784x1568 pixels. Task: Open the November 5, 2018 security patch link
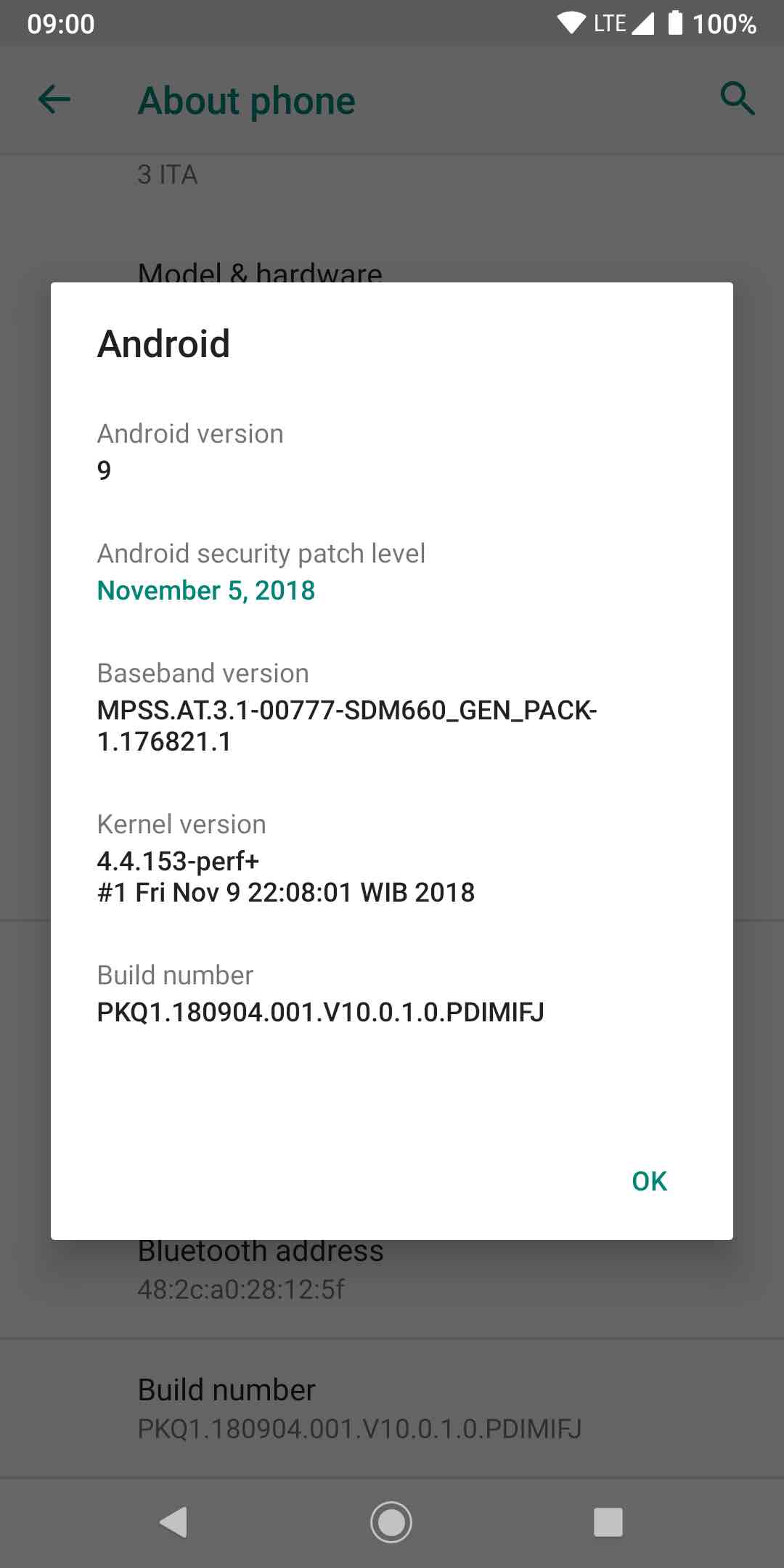tap(206, 590)
